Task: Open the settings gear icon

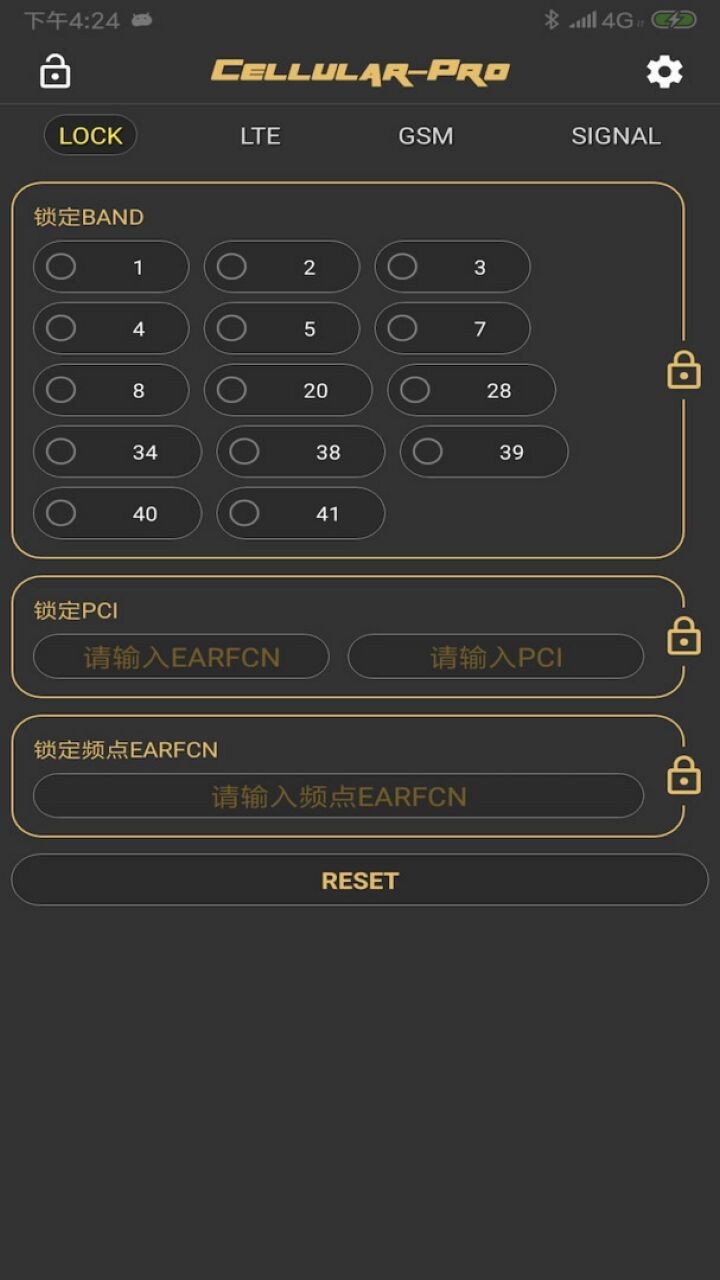Action: (665, 72)
